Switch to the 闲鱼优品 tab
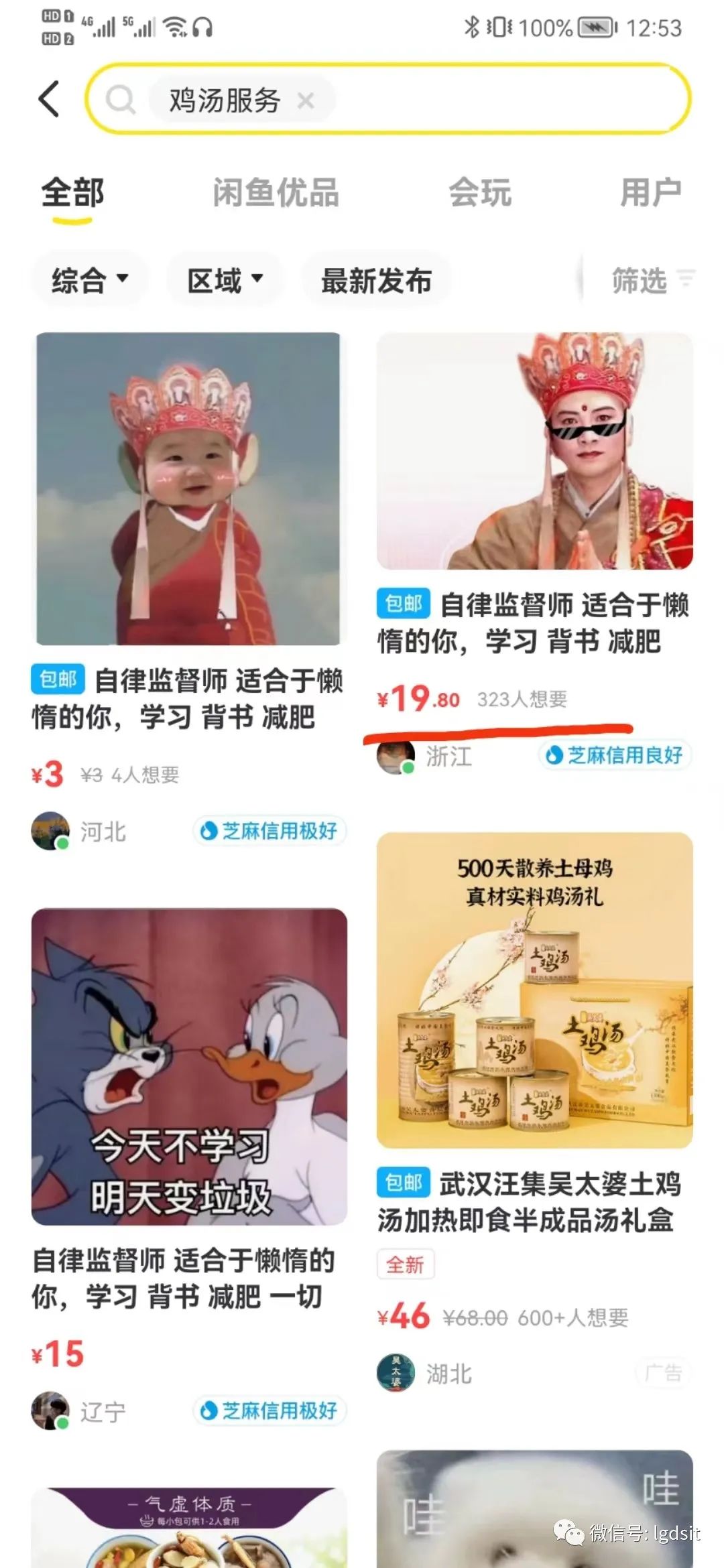 pos(276,193)
